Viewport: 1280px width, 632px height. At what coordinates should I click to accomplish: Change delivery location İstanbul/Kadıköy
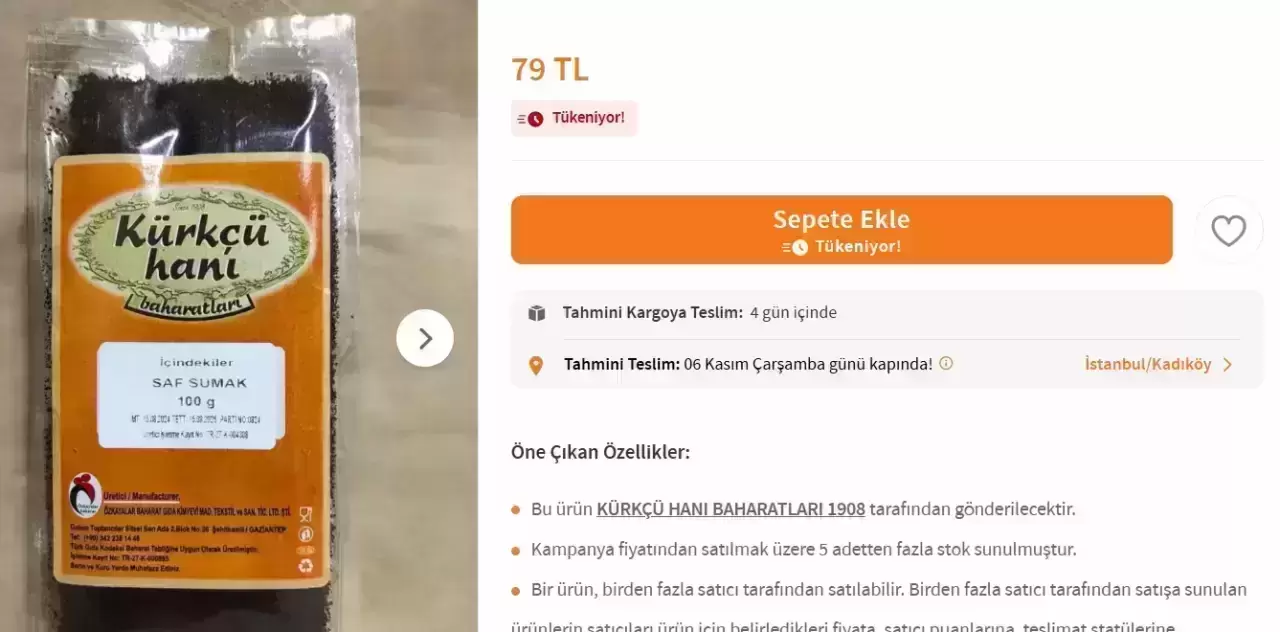click(1158, 364)
